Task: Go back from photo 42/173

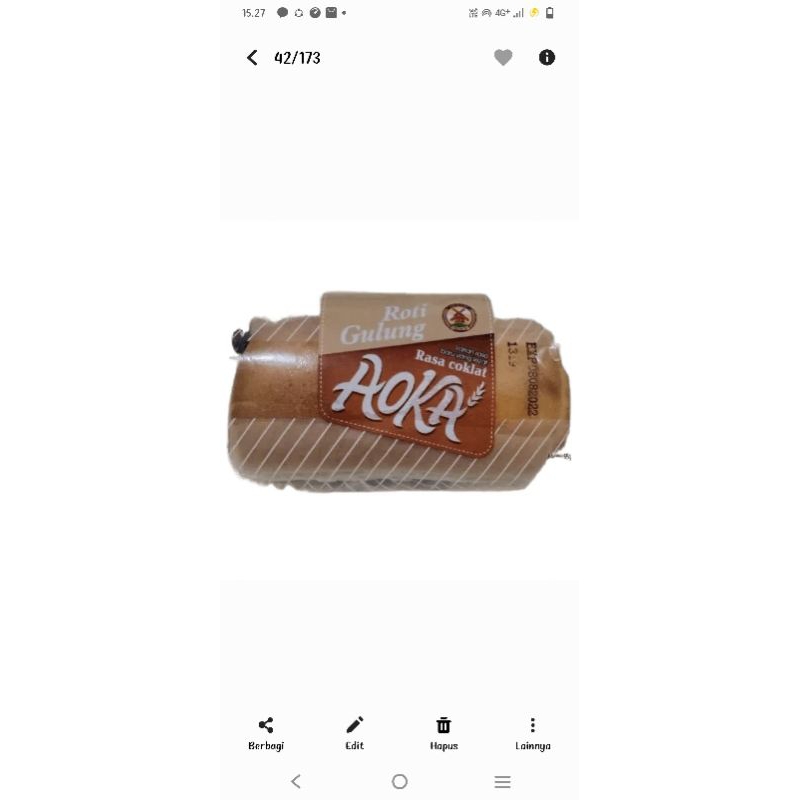Action: click(x=252, y=58)
